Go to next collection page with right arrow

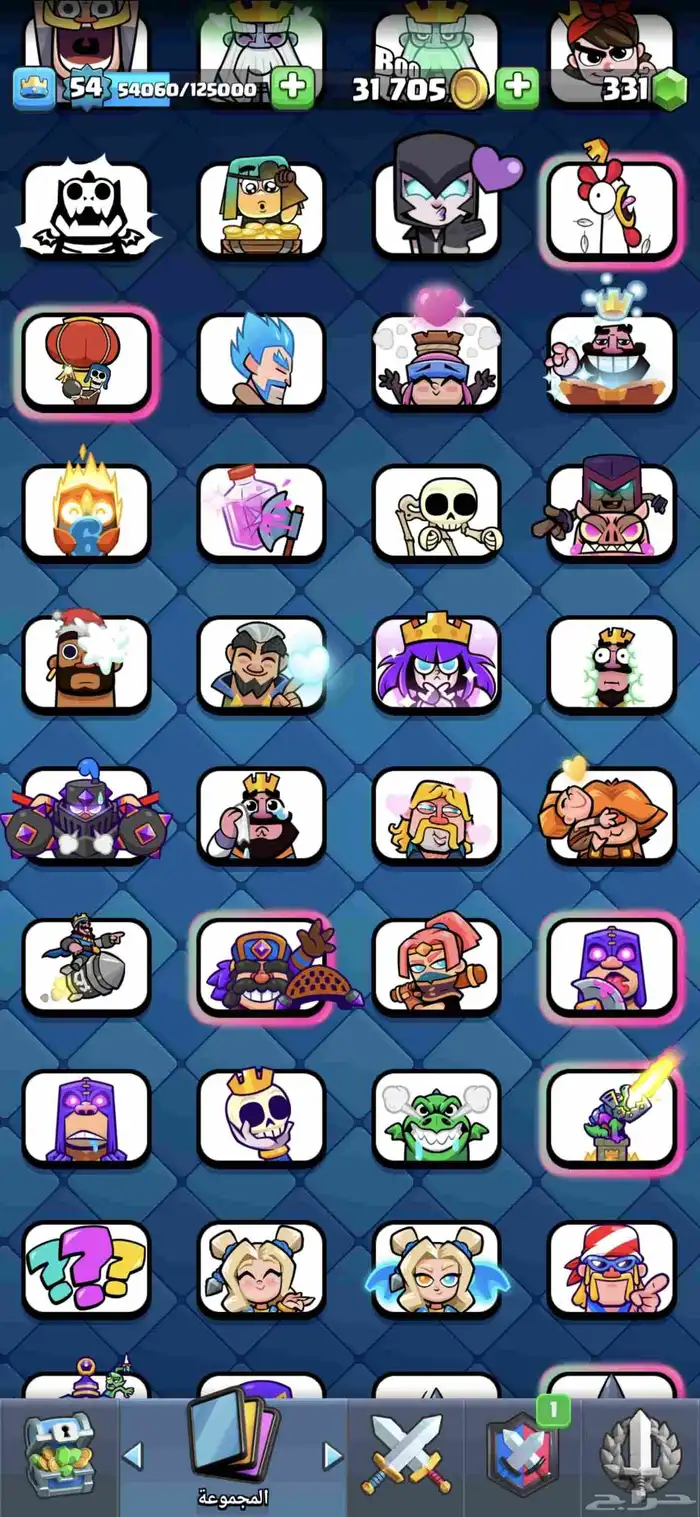tap(333, 1456)
